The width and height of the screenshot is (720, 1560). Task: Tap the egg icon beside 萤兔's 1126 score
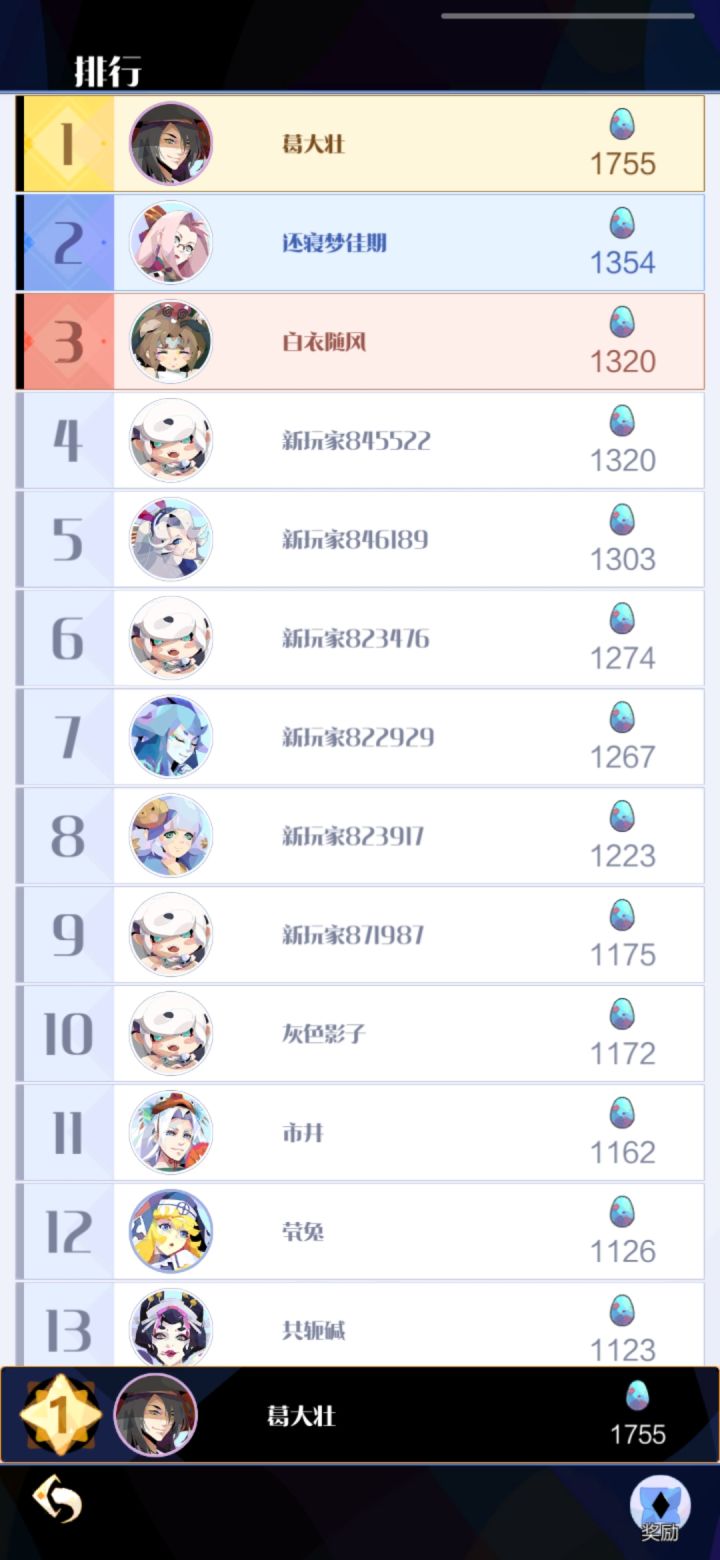pyautogui.click(x=623, y=1208)
